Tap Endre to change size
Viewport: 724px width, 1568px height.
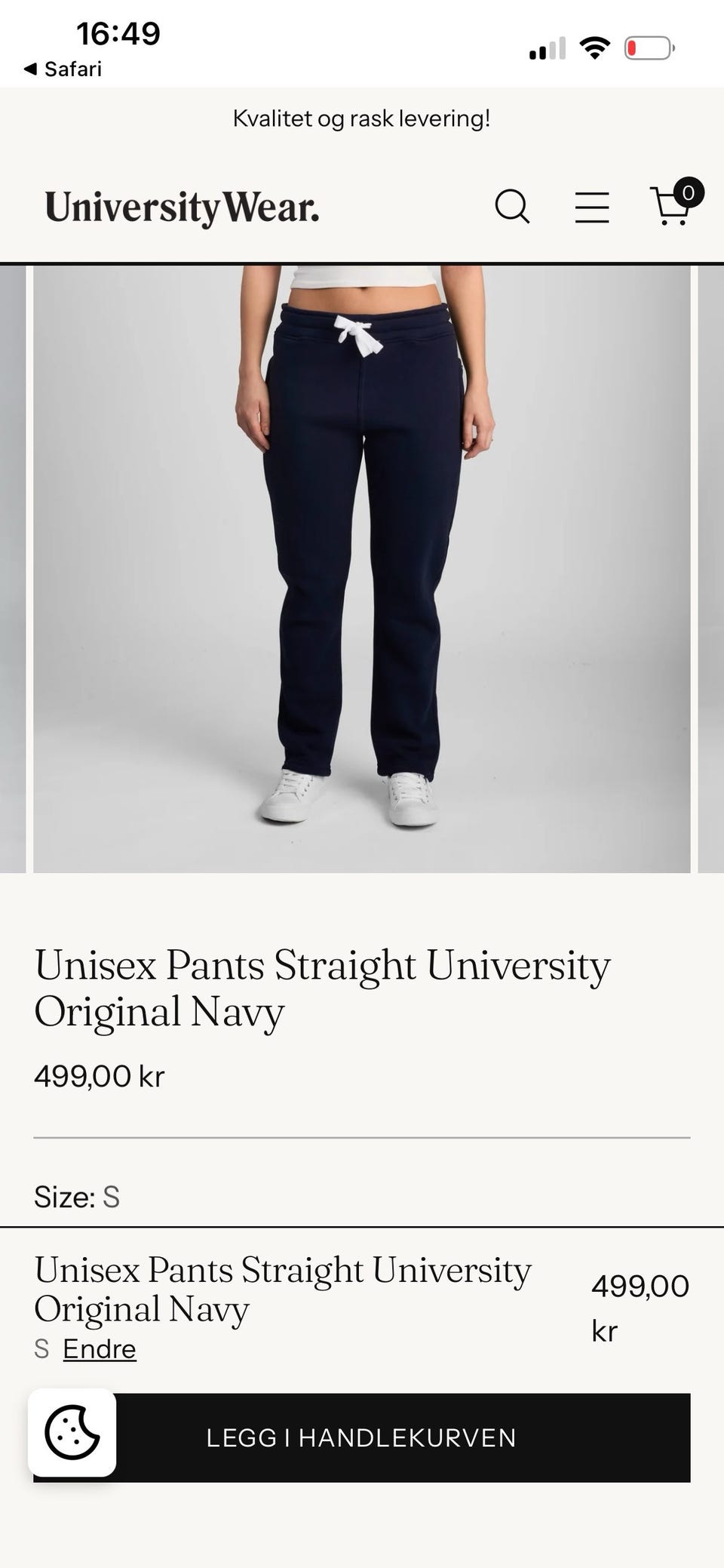click(100, 1348)
